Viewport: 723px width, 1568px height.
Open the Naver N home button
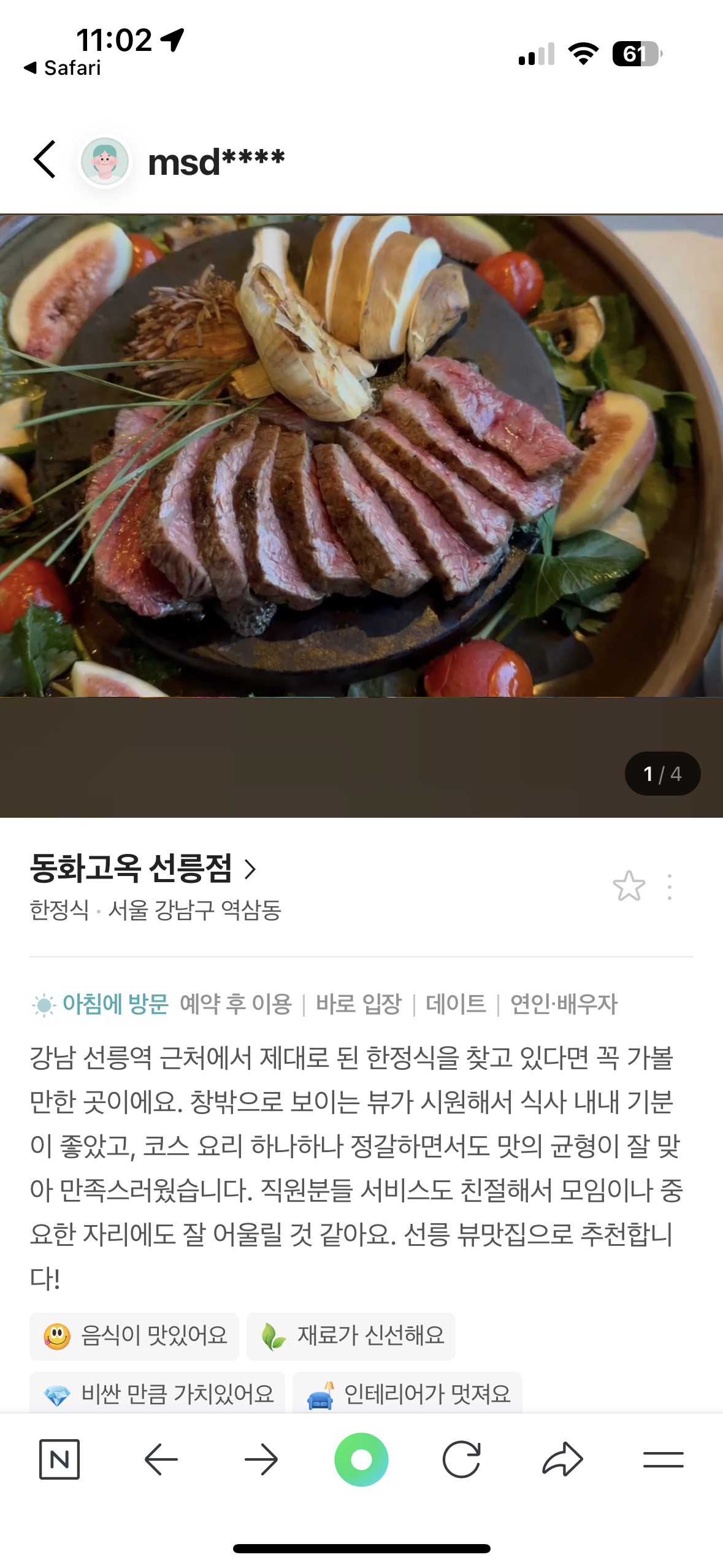[59, 1459]
